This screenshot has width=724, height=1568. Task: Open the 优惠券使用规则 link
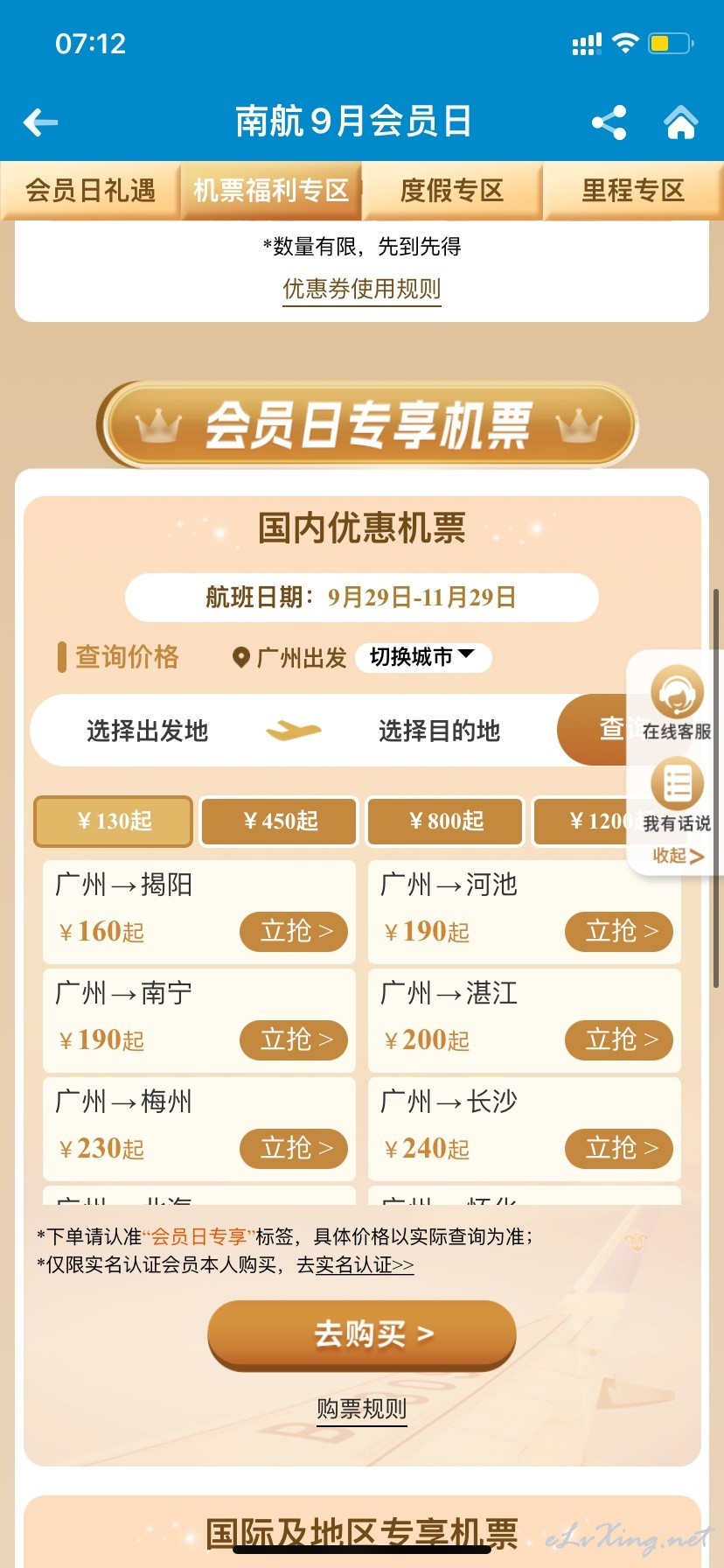click(362, 289)
